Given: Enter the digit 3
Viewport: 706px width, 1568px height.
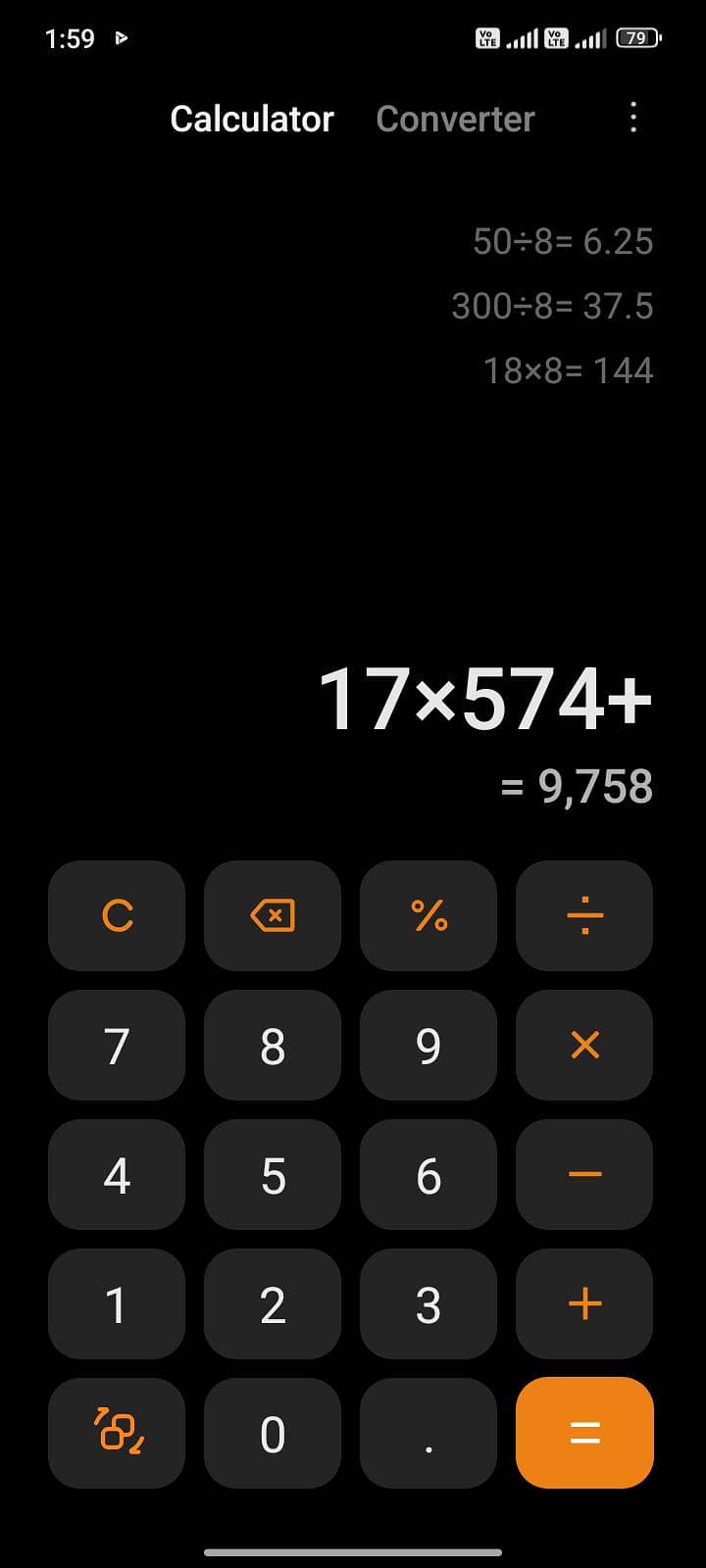Looking at the screenshot, I should (x=429, y=1304).
